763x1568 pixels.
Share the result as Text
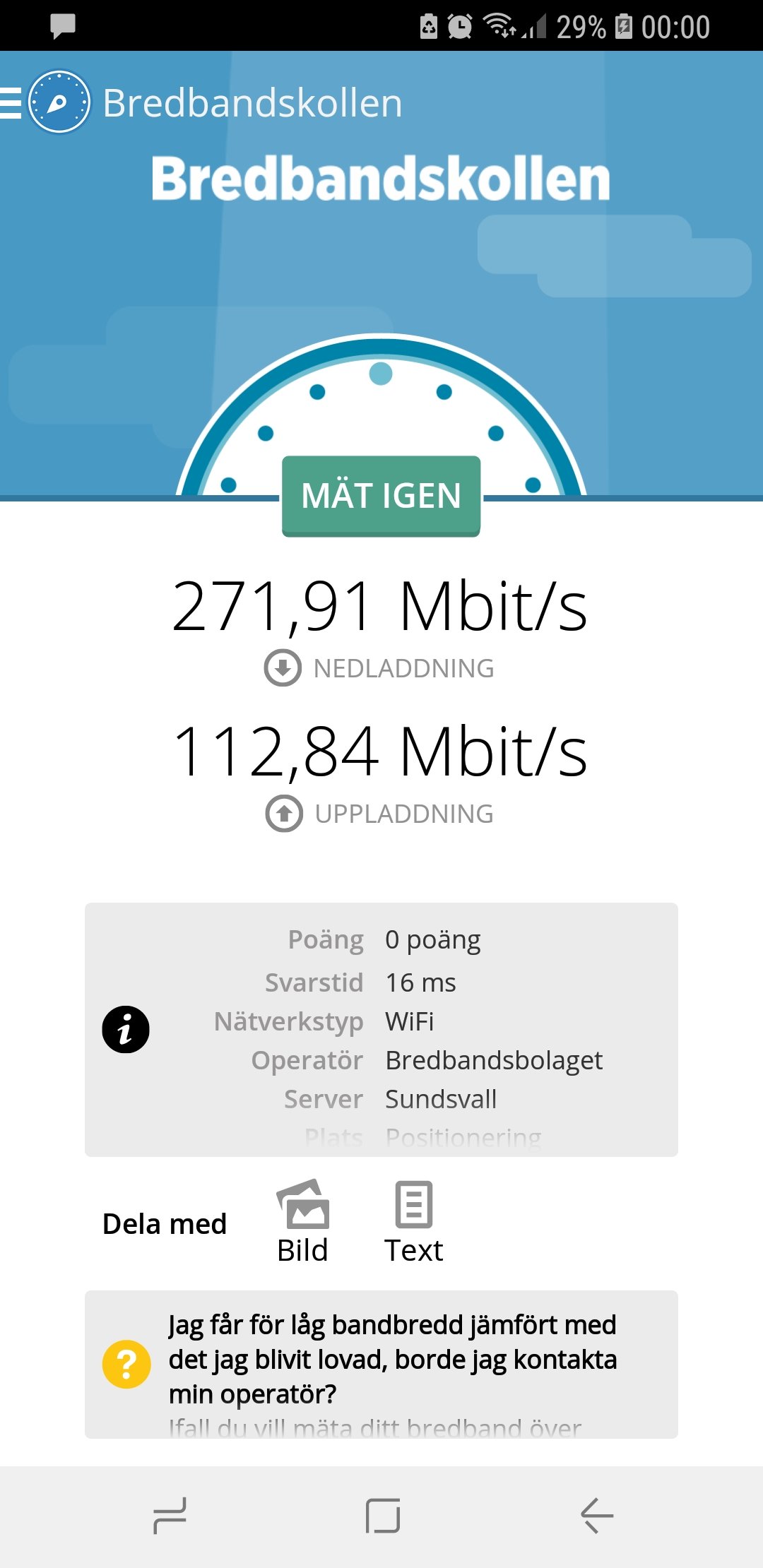pos(414,1222)
